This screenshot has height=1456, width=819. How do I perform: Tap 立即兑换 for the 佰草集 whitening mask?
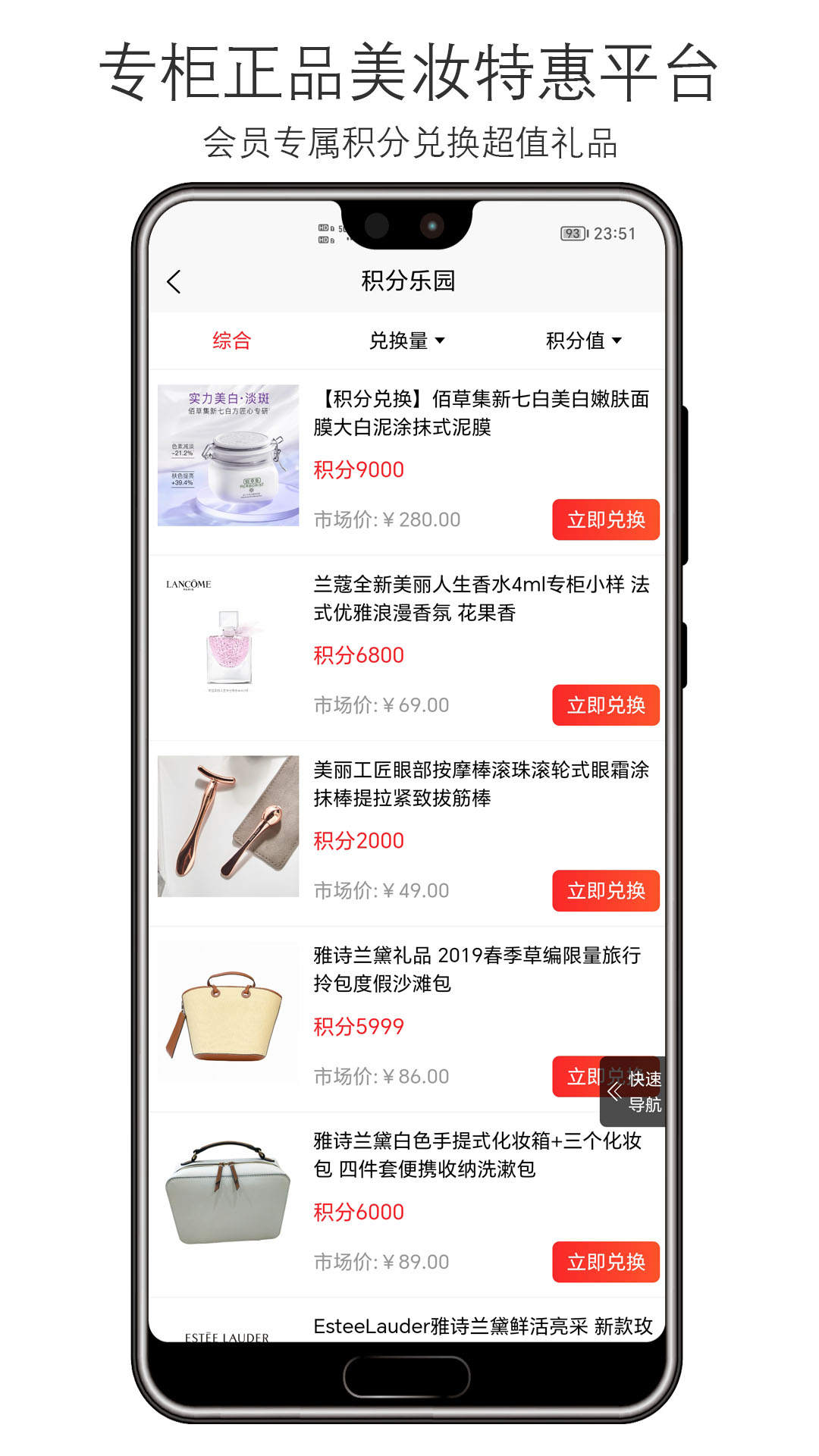click(x=605, y=519)
